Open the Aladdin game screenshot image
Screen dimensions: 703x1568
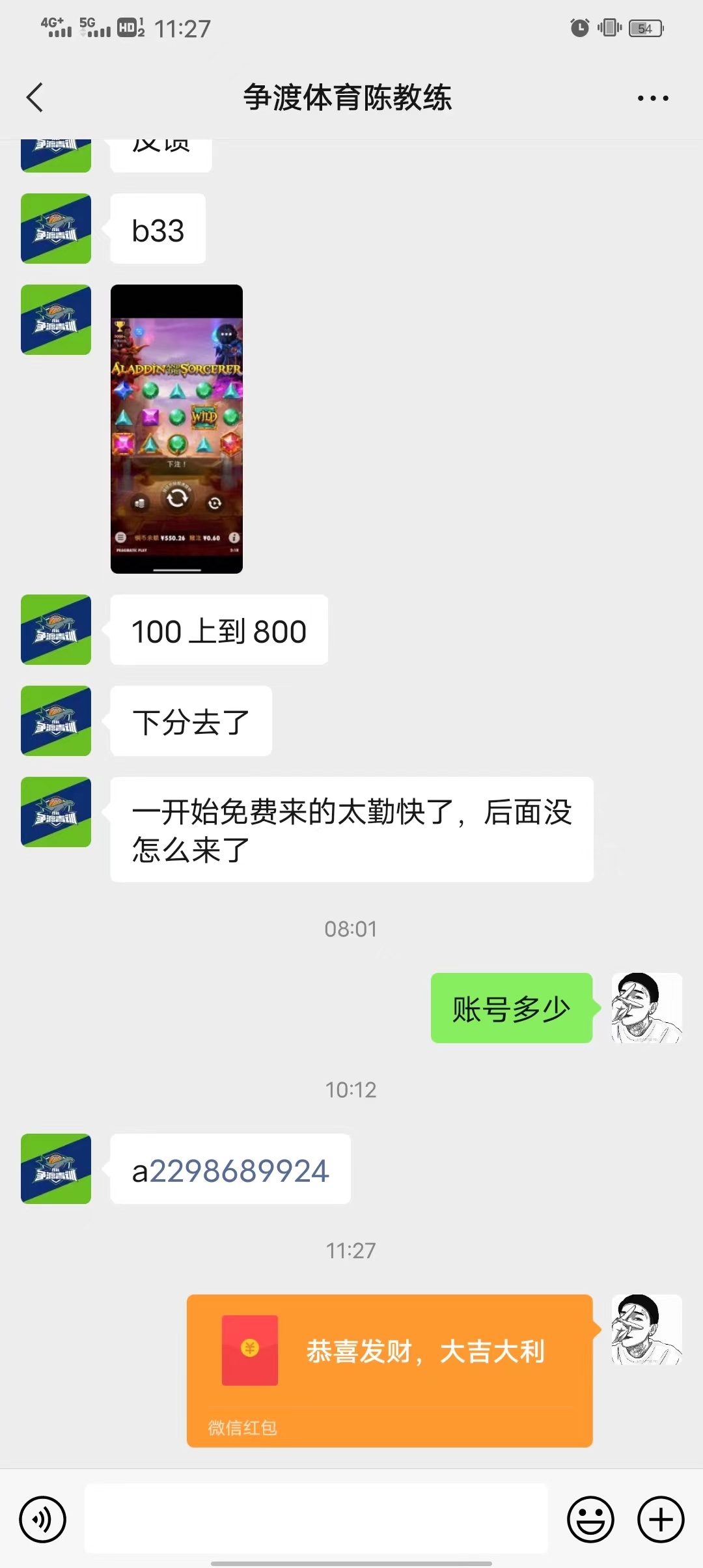click(176, 428)
